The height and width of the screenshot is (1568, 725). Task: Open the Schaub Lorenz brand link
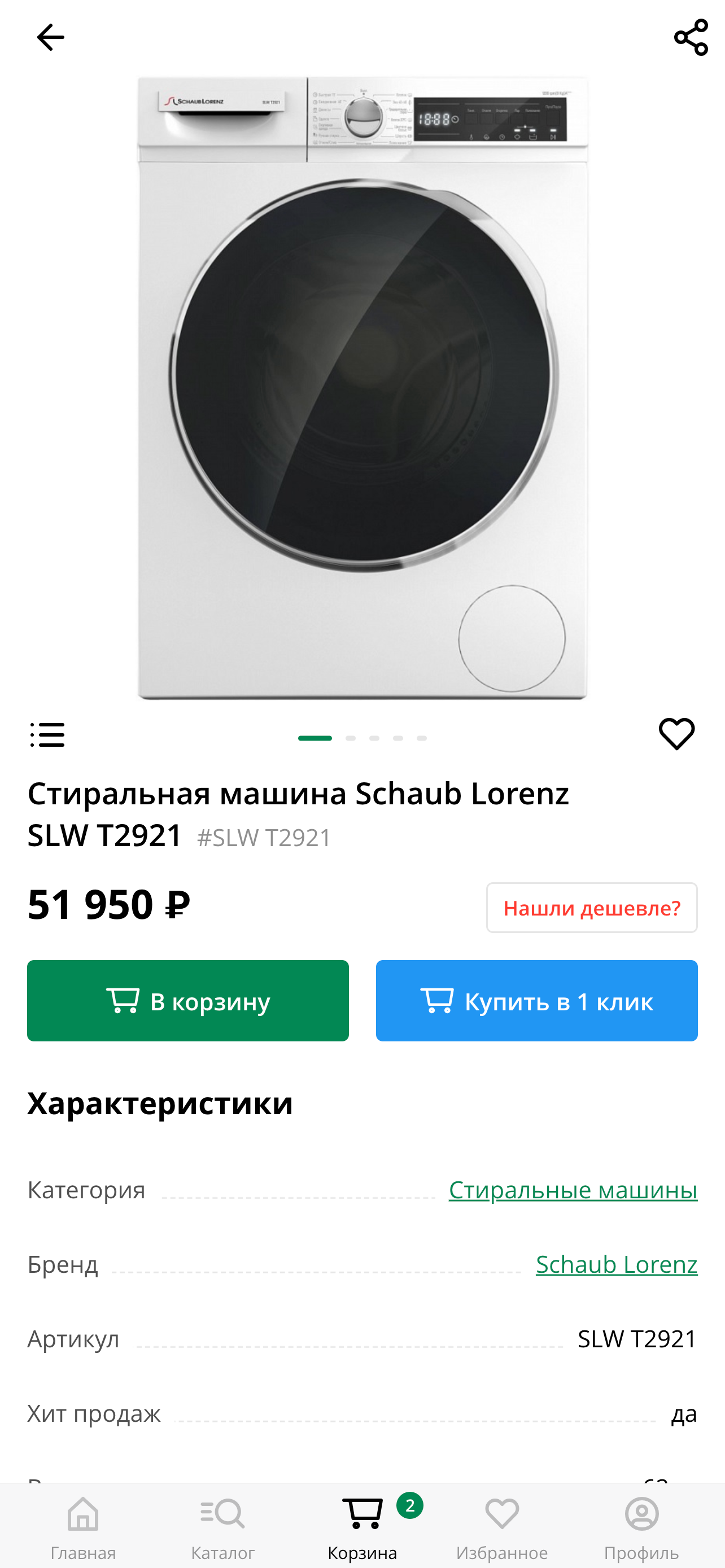(x=616, y=1264)
